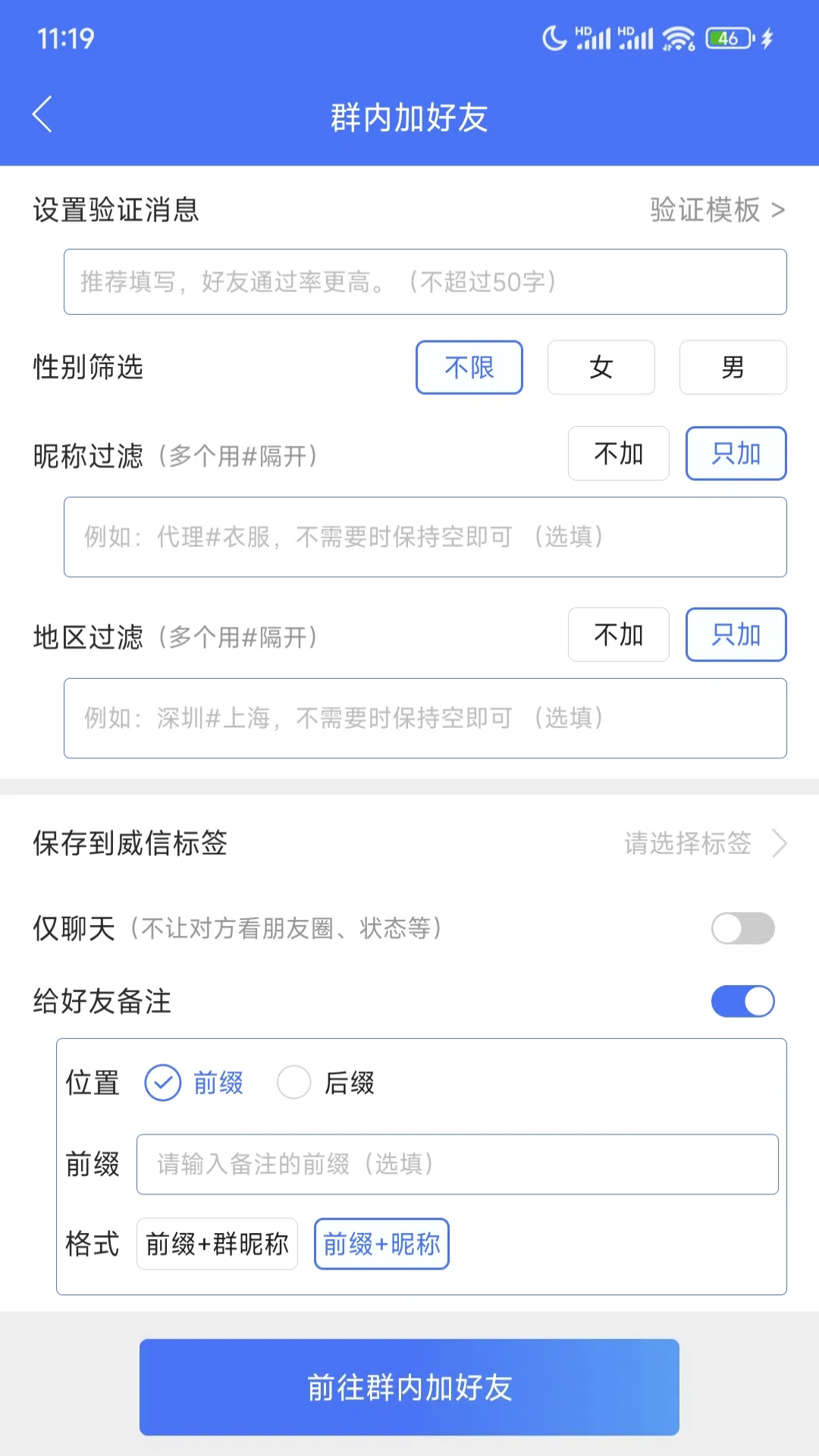This screenshot has height=1456, width=819.
Task: Tap 前往群内加好友 button
Action: coord(409,1387)
